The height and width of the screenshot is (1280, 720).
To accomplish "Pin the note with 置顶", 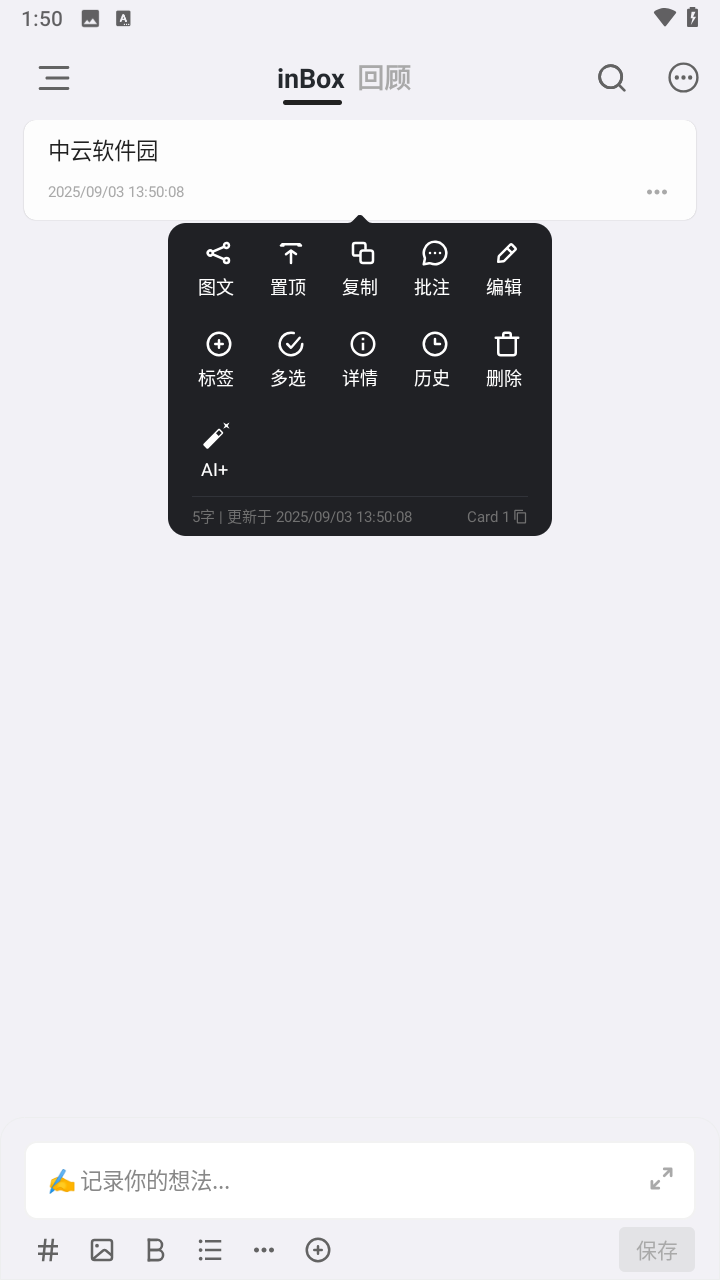I will [289, 269].
